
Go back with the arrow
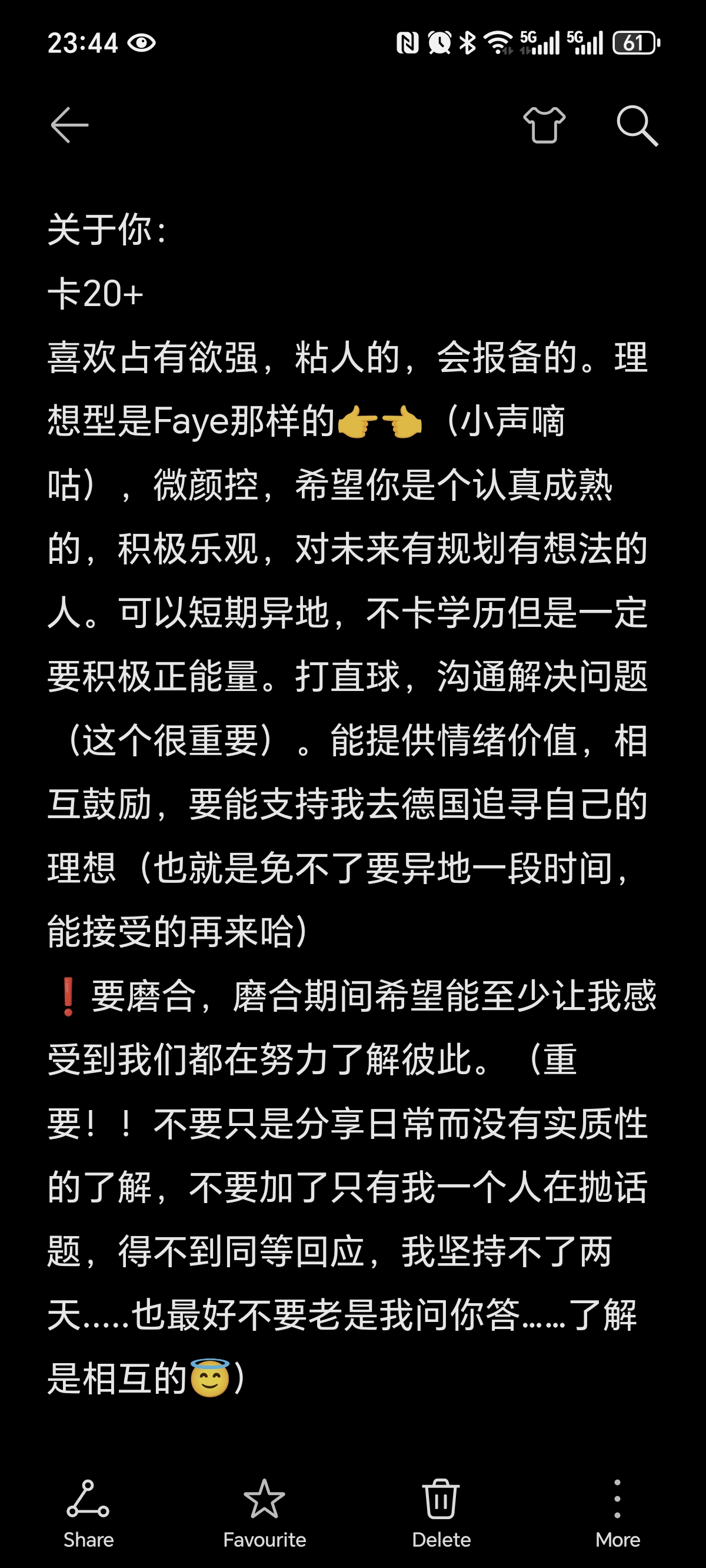click(69, 125)
